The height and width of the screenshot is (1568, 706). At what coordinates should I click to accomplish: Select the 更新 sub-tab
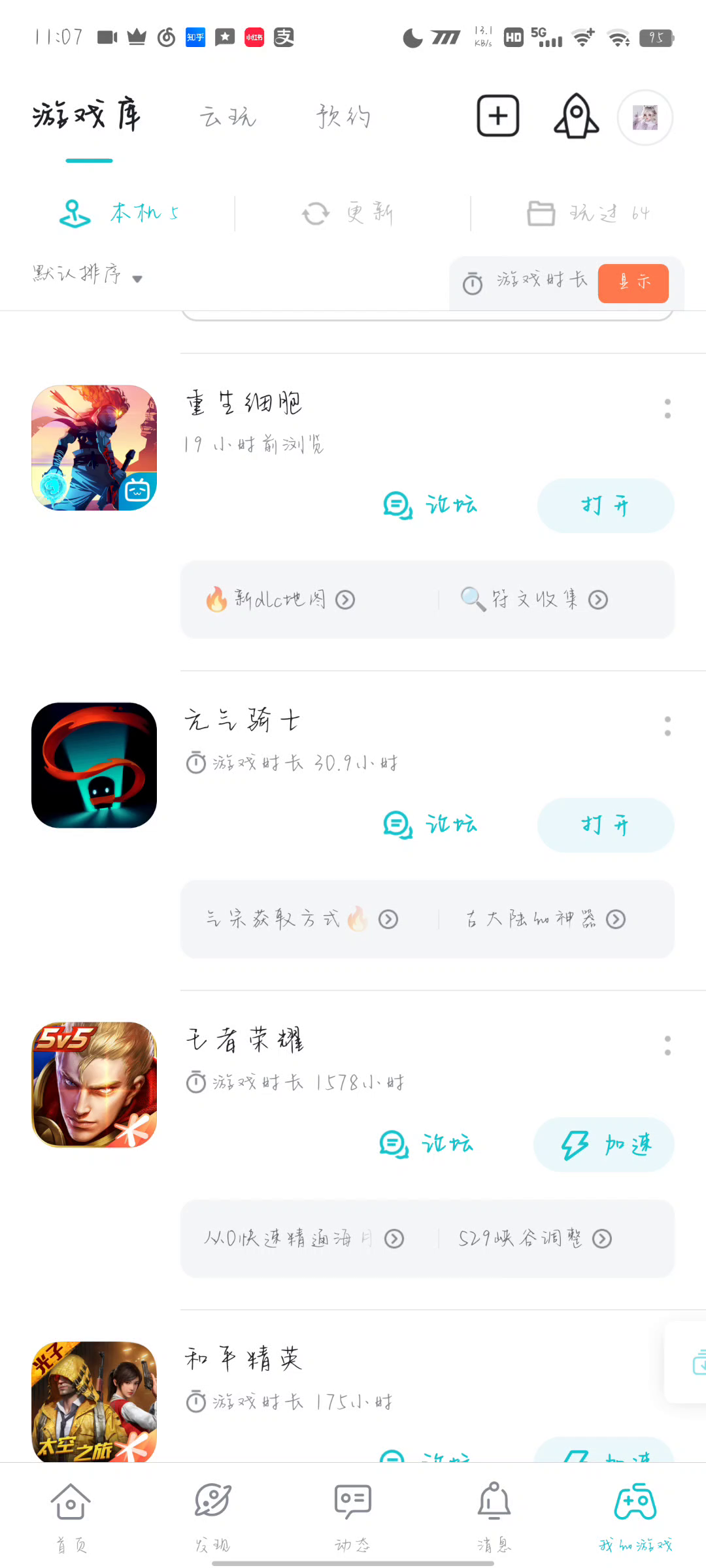point(348,213)
